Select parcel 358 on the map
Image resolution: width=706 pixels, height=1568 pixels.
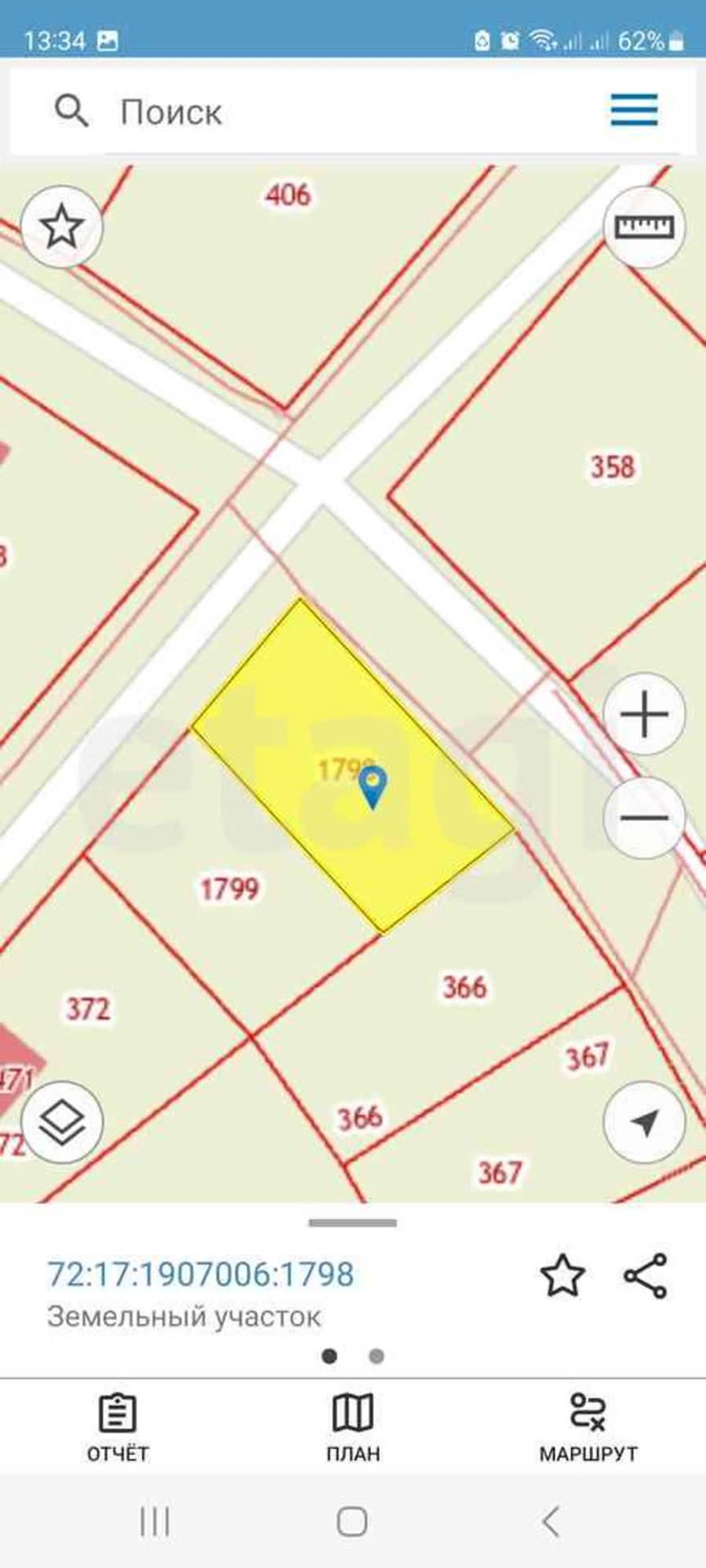[x=612, y=467]
